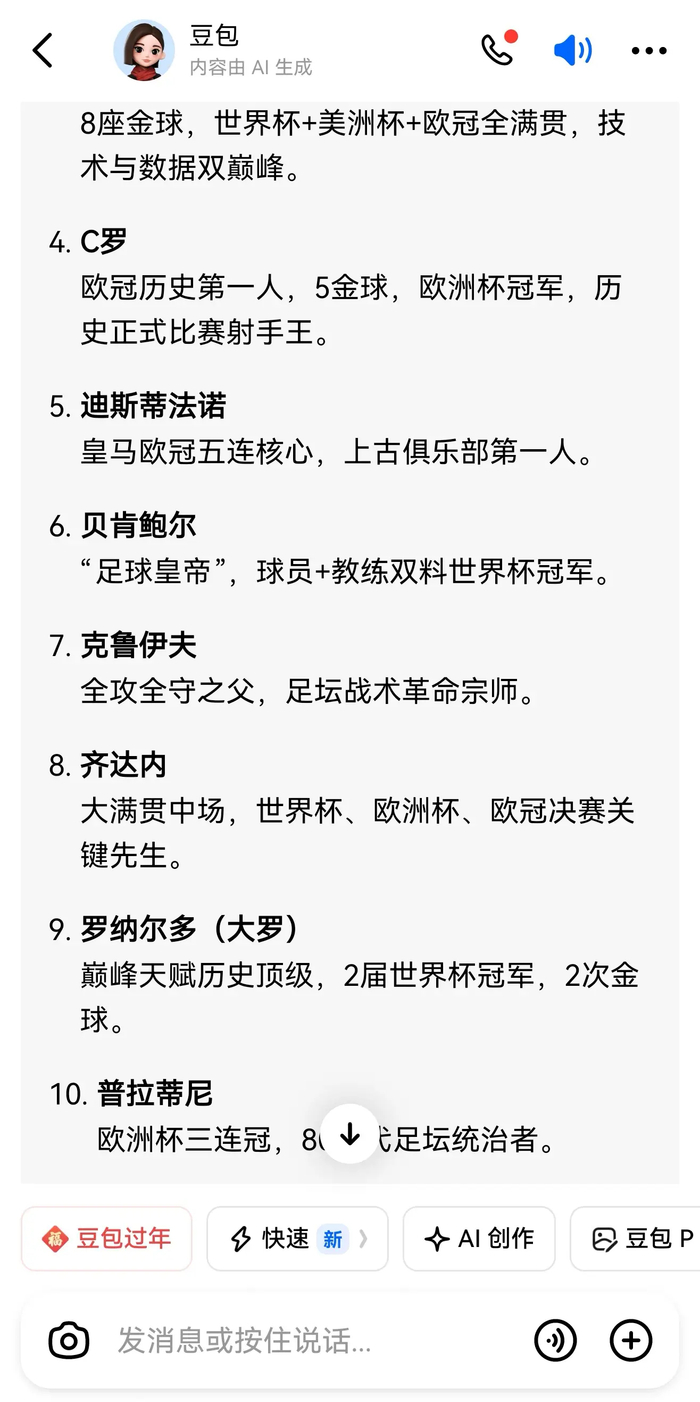Open the 快速 mode chip
The height and width of the screenshot is (1402, 700).
coord(297,1239)
